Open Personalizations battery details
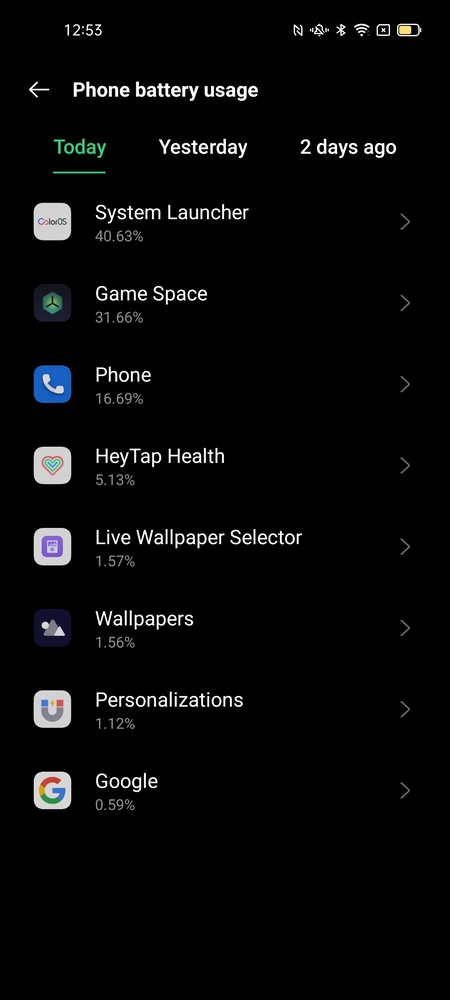 coord(225,709)
